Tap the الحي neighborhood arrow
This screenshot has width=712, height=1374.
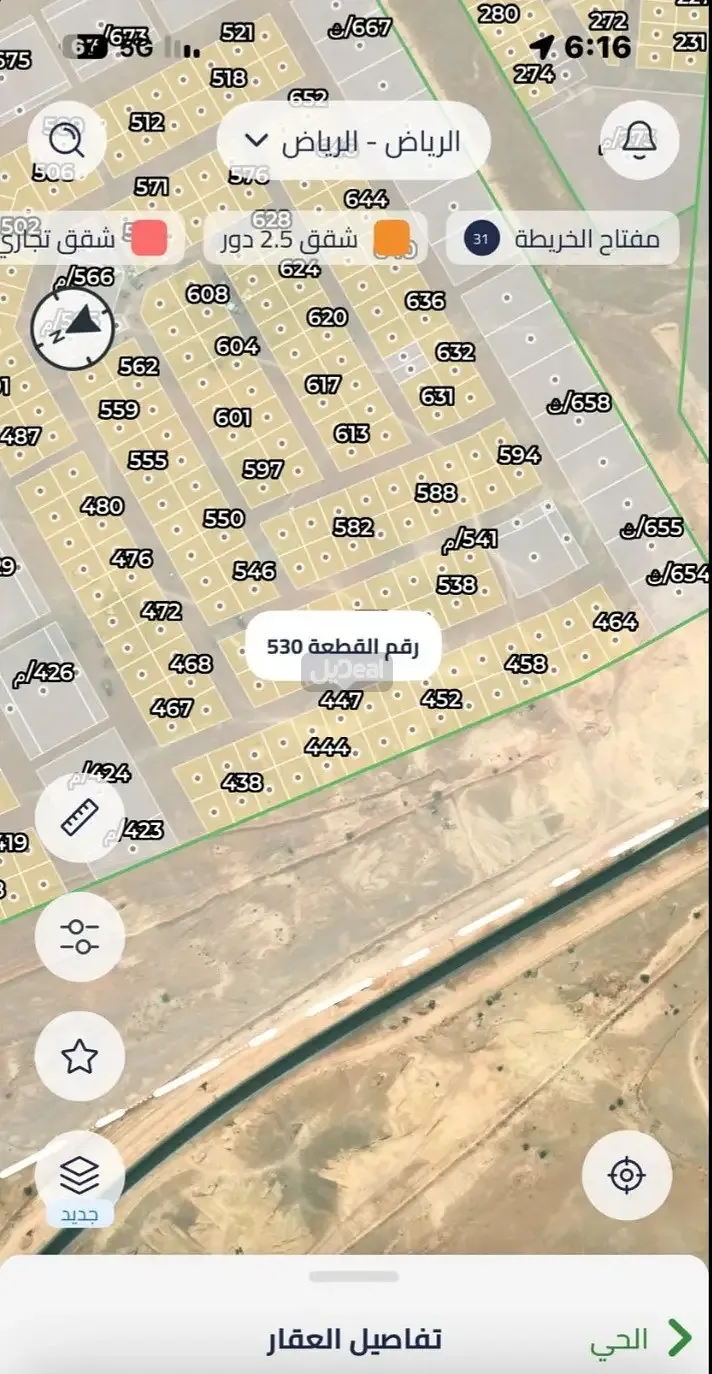[x=680, y=1337]
